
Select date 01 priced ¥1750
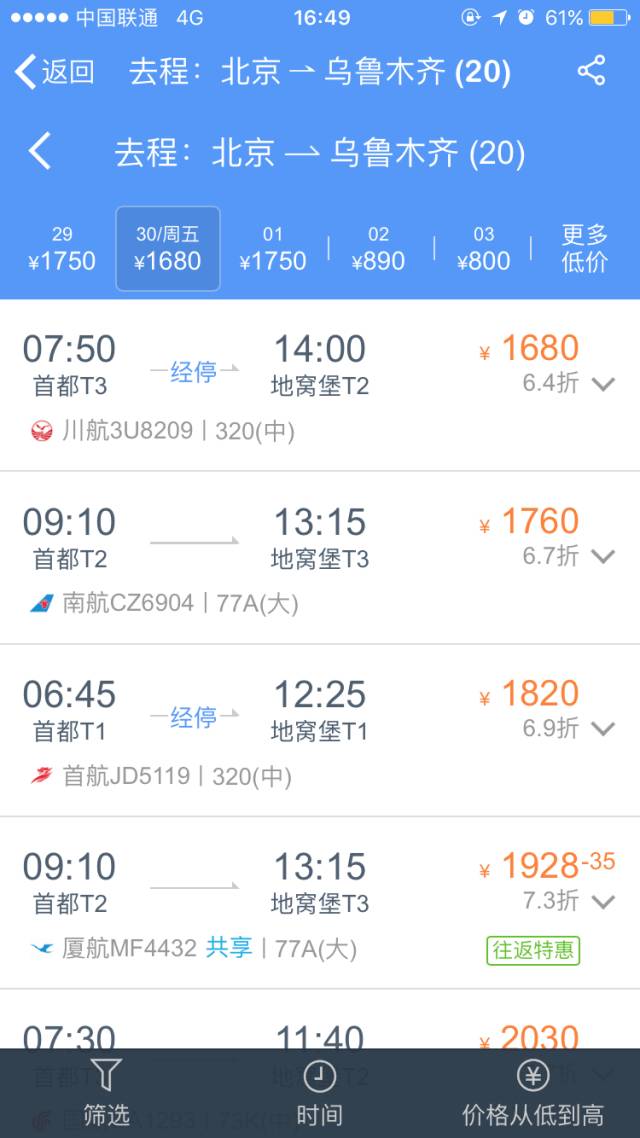click(273, 249)
